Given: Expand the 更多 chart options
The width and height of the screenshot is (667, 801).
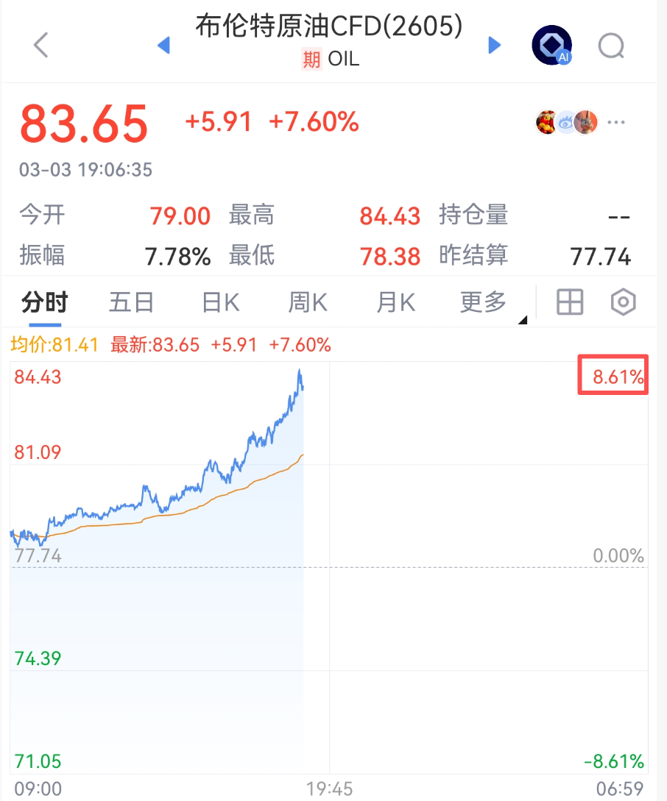Looking at the screenshot, I should 485,302.
